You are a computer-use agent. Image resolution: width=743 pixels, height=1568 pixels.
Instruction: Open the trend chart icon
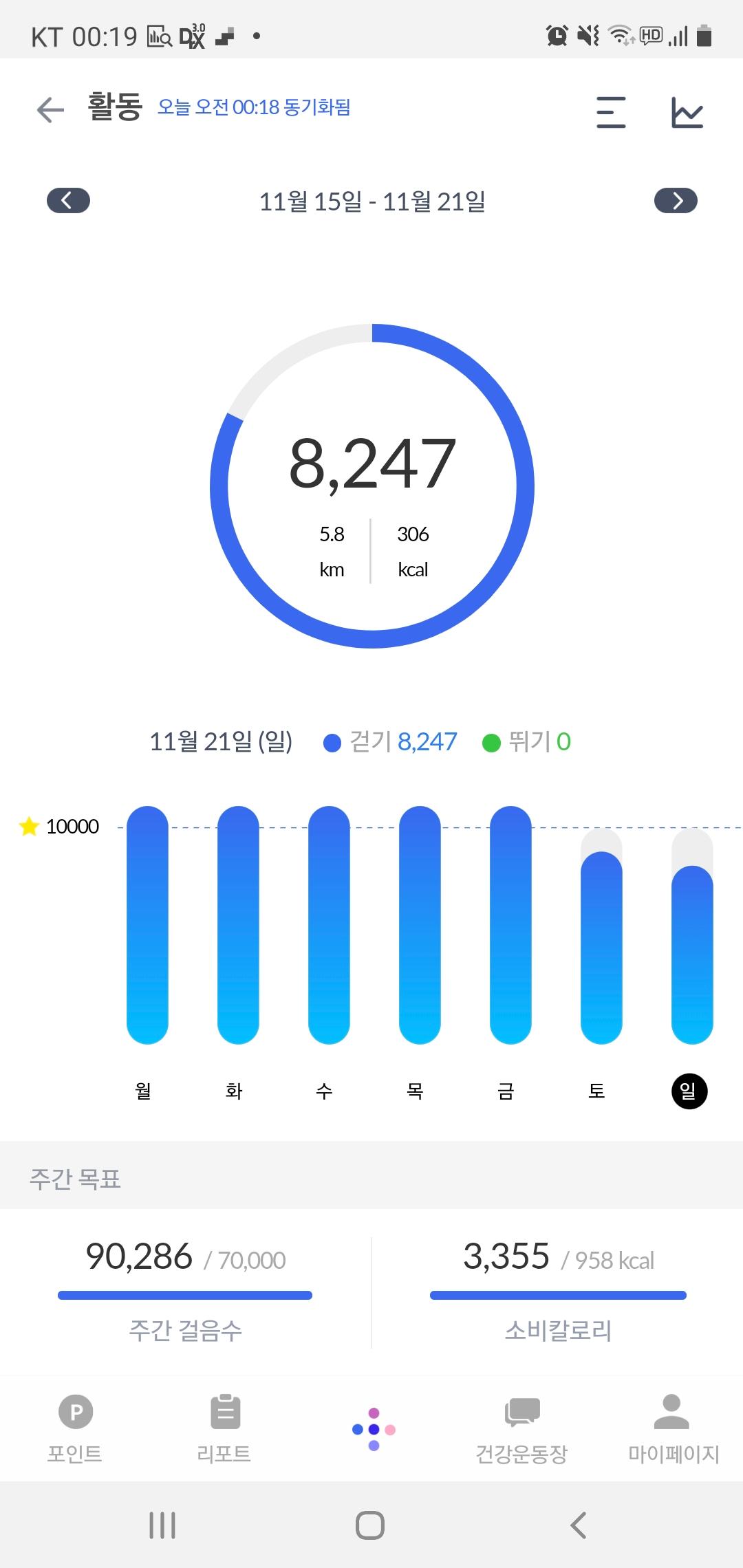click(x=687, y=112)
